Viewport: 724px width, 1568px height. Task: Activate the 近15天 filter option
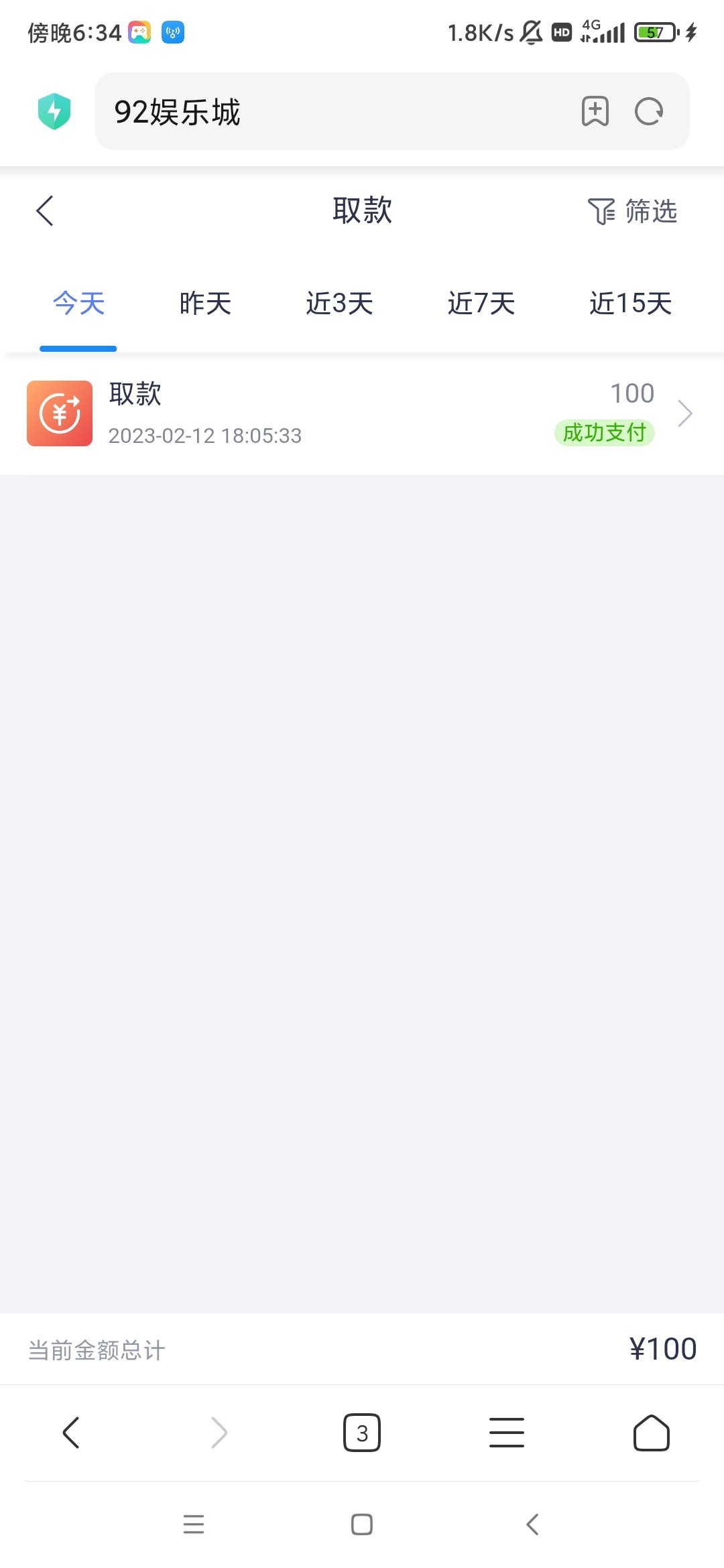coord(627,304)
